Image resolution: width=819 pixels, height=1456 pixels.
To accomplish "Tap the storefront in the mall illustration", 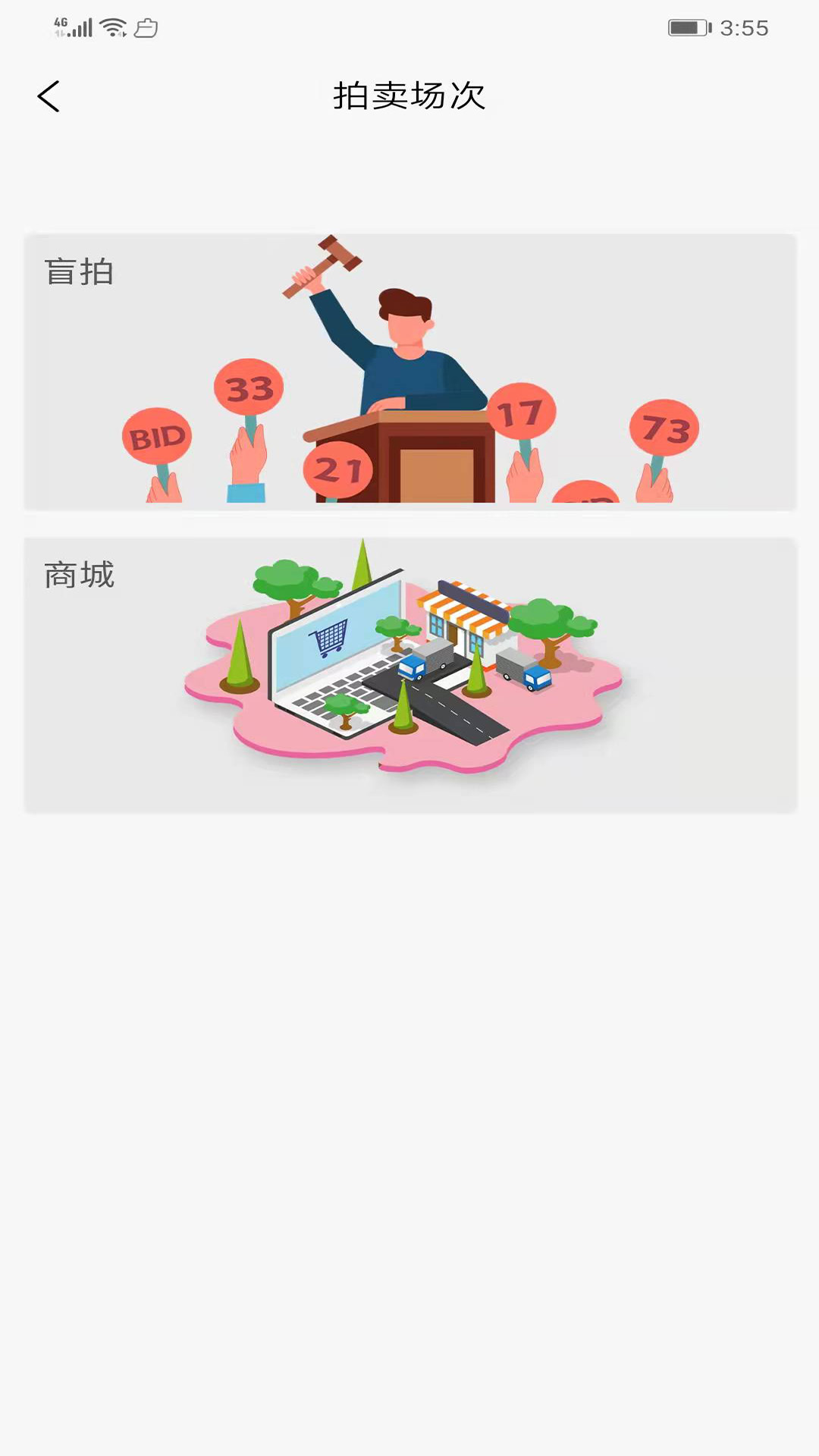I will tap(468, 622).
